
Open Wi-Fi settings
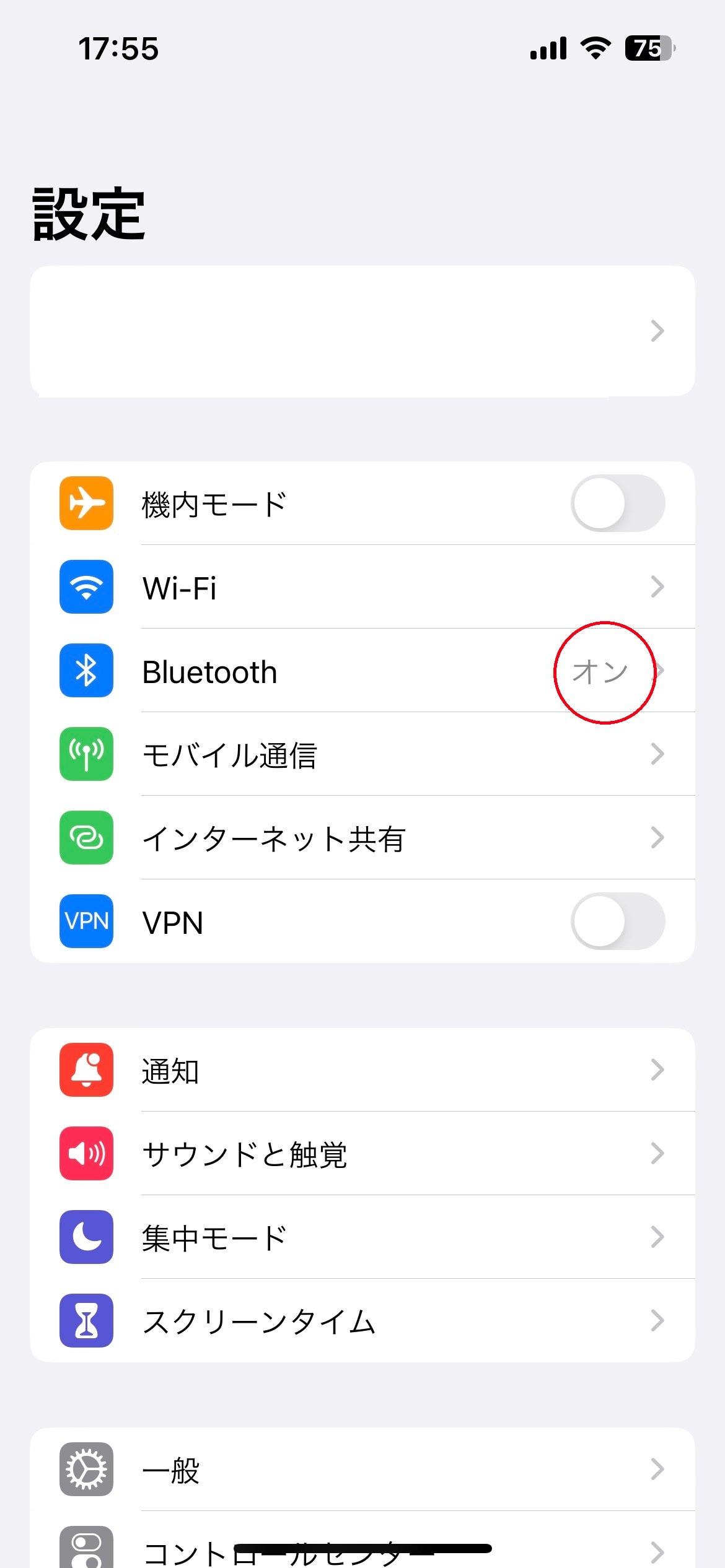point(362,587)
